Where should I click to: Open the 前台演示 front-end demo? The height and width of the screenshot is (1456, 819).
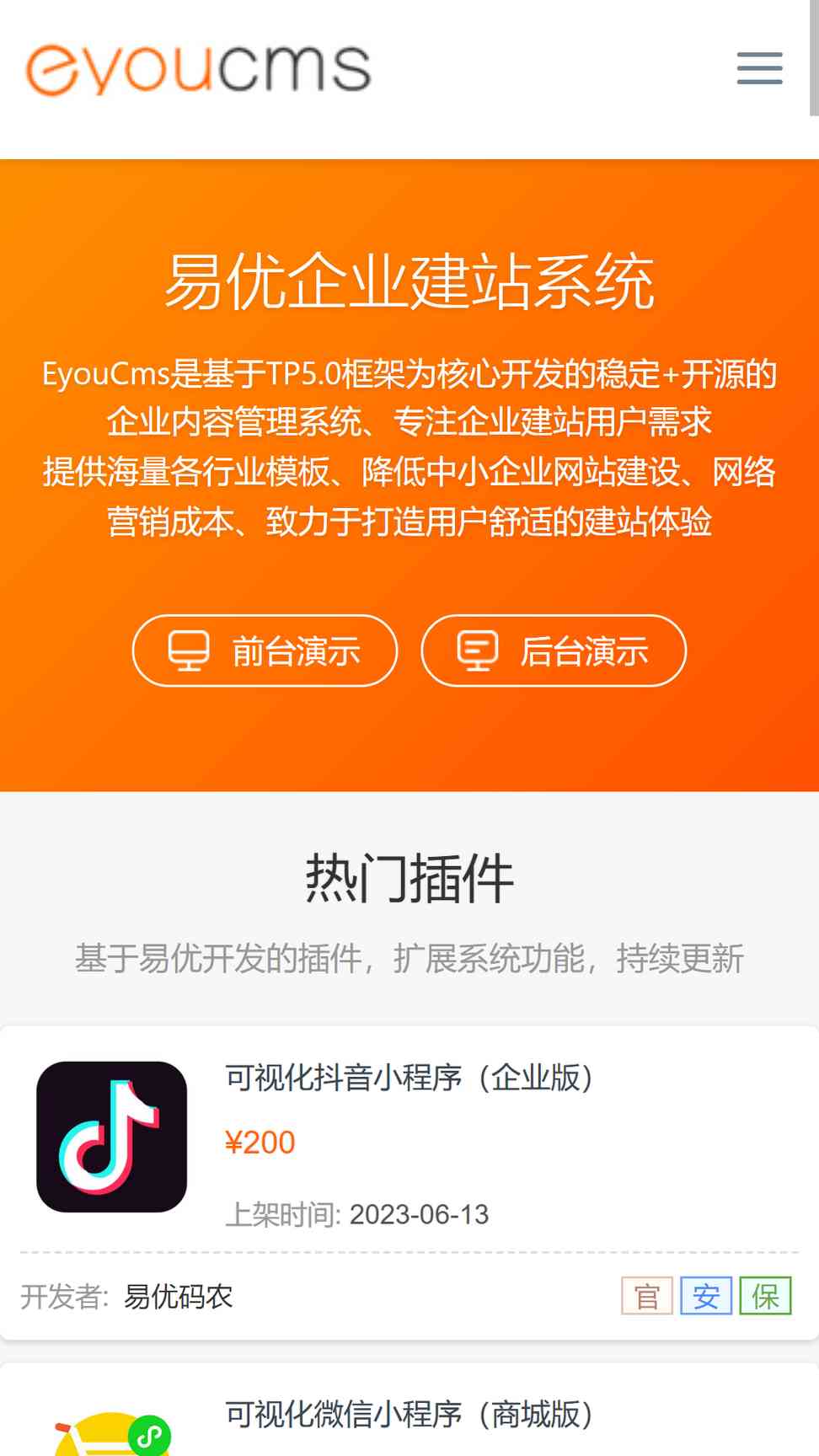(265, 650)
